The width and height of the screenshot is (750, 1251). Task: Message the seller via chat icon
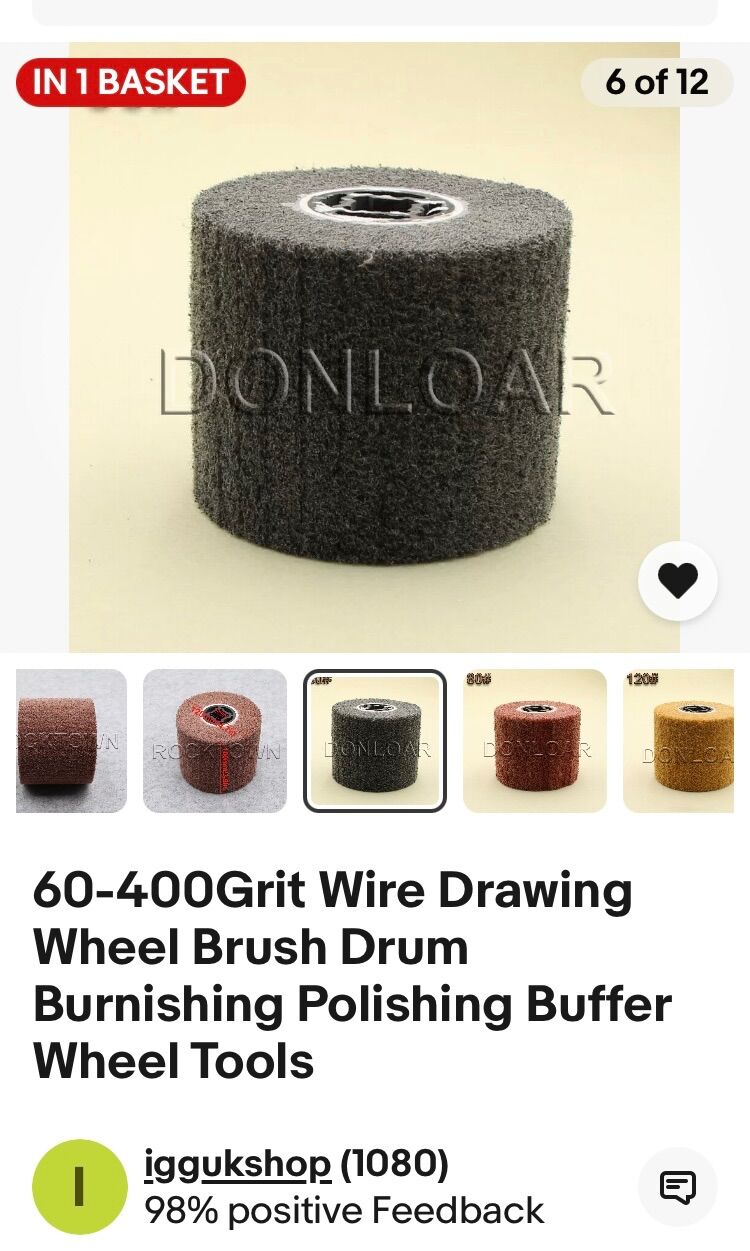[678, 1187]
